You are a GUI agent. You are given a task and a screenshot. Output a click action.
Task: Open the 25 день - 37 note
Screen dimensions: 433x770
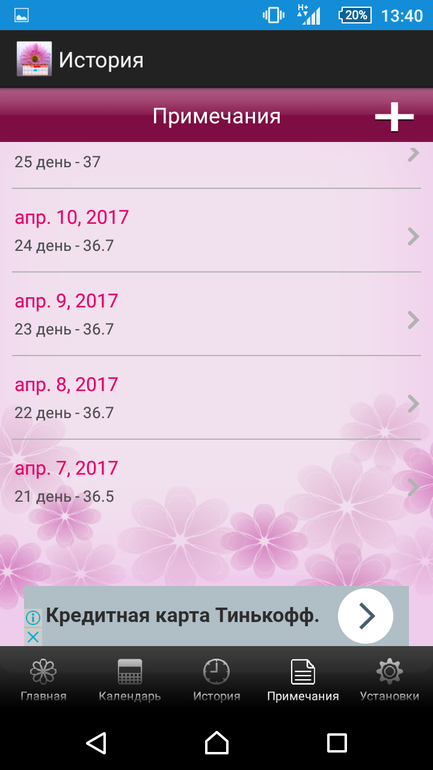pyautogui.click(x=216, y=165)
